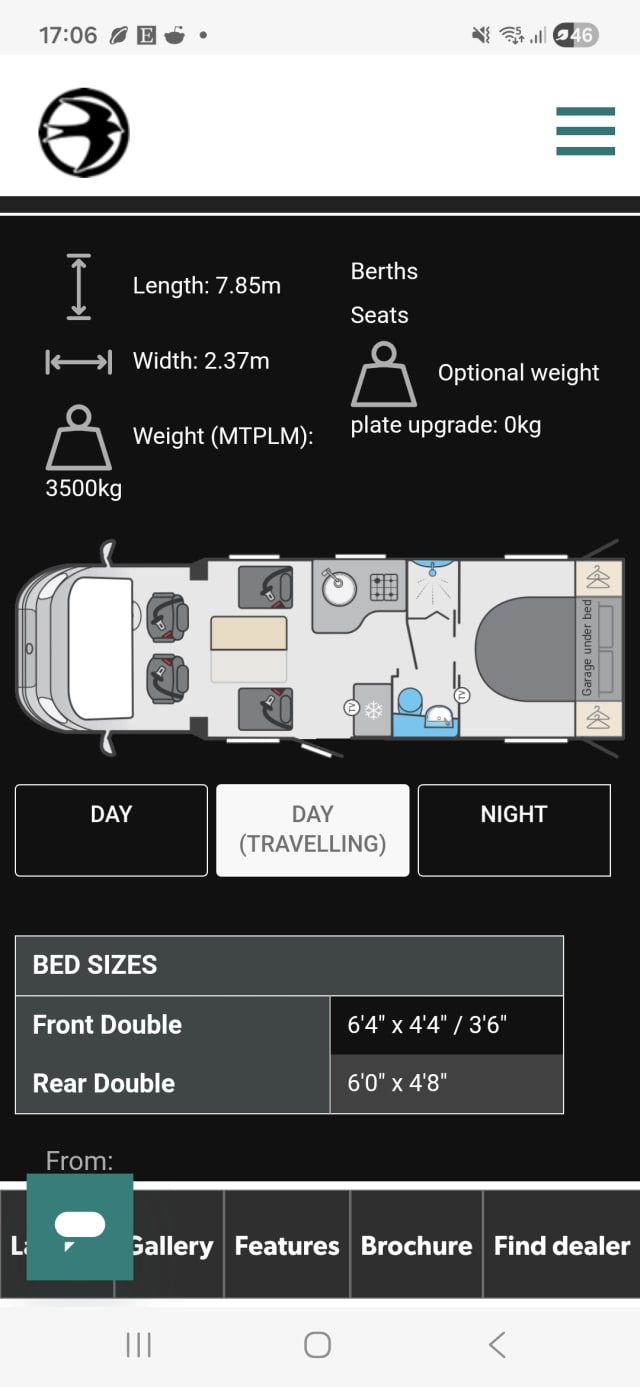Switch floorplan to DAY view
The width and height of the screenshot is (640, 1387).
[111, 830]
